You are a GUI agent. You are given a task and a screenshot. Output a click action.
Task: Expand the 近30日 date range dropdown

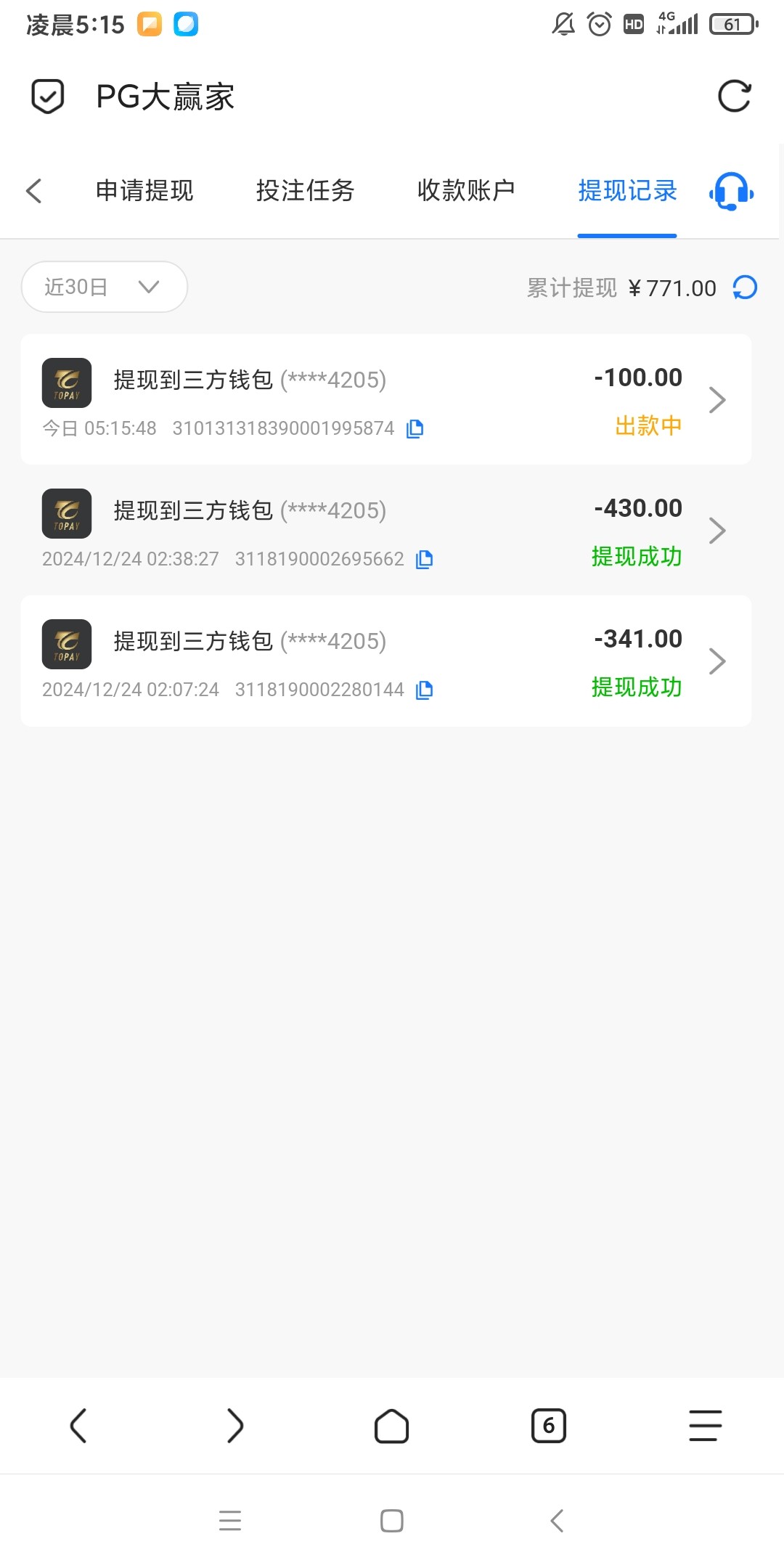tap(104, 287)
